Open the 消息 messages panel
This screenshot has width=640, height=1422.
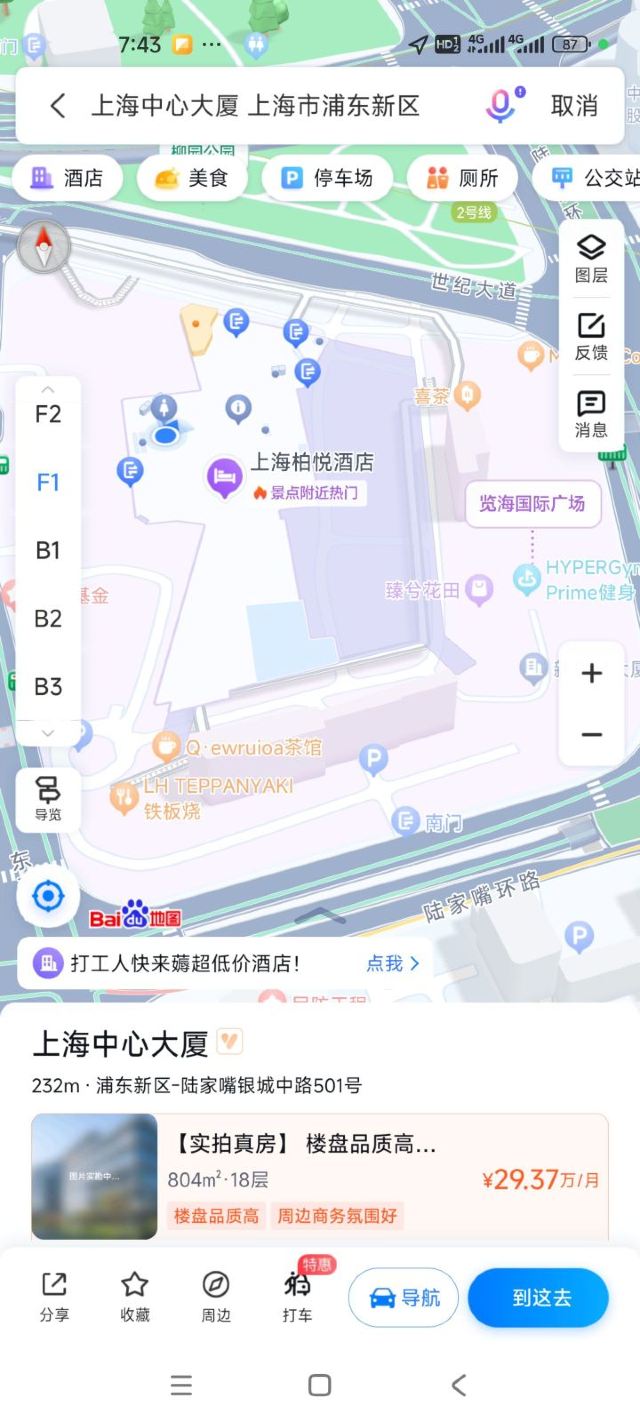591,414
